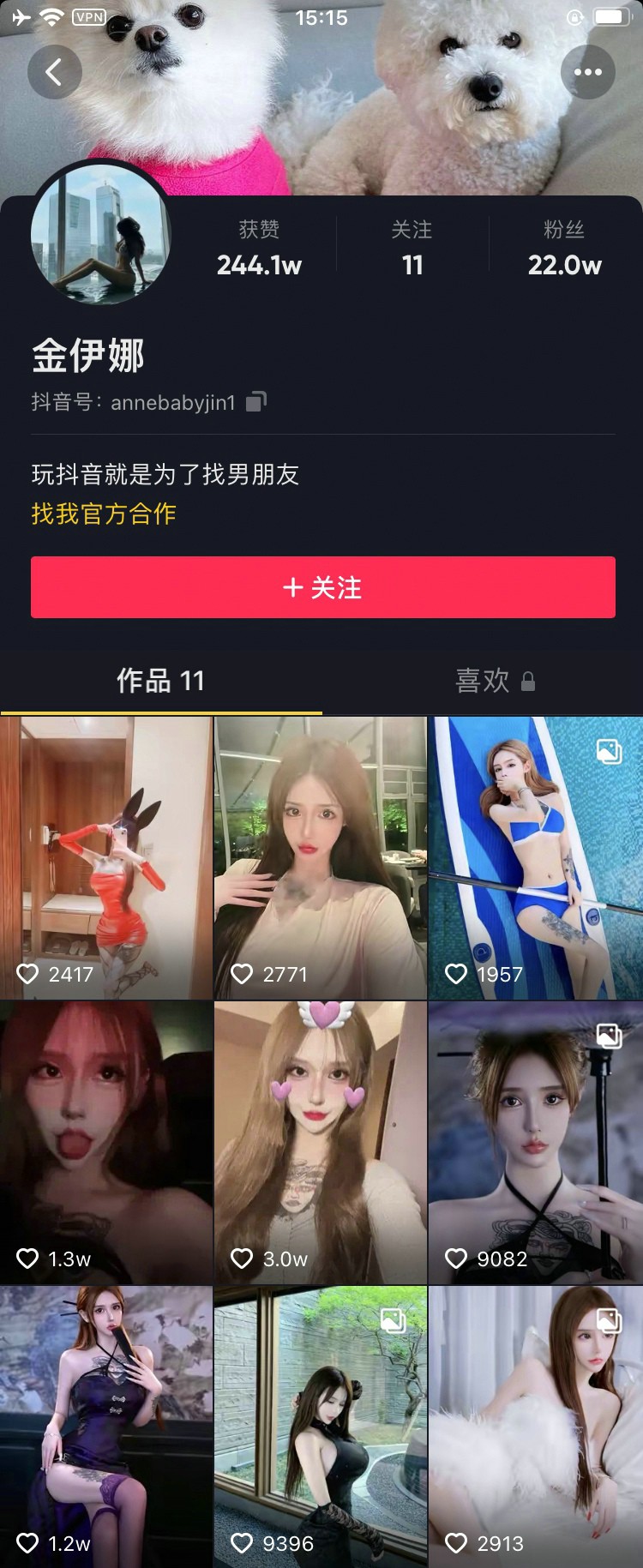Play the video with 1.3w likes

pyautogui.click(x=105, y=1142)
